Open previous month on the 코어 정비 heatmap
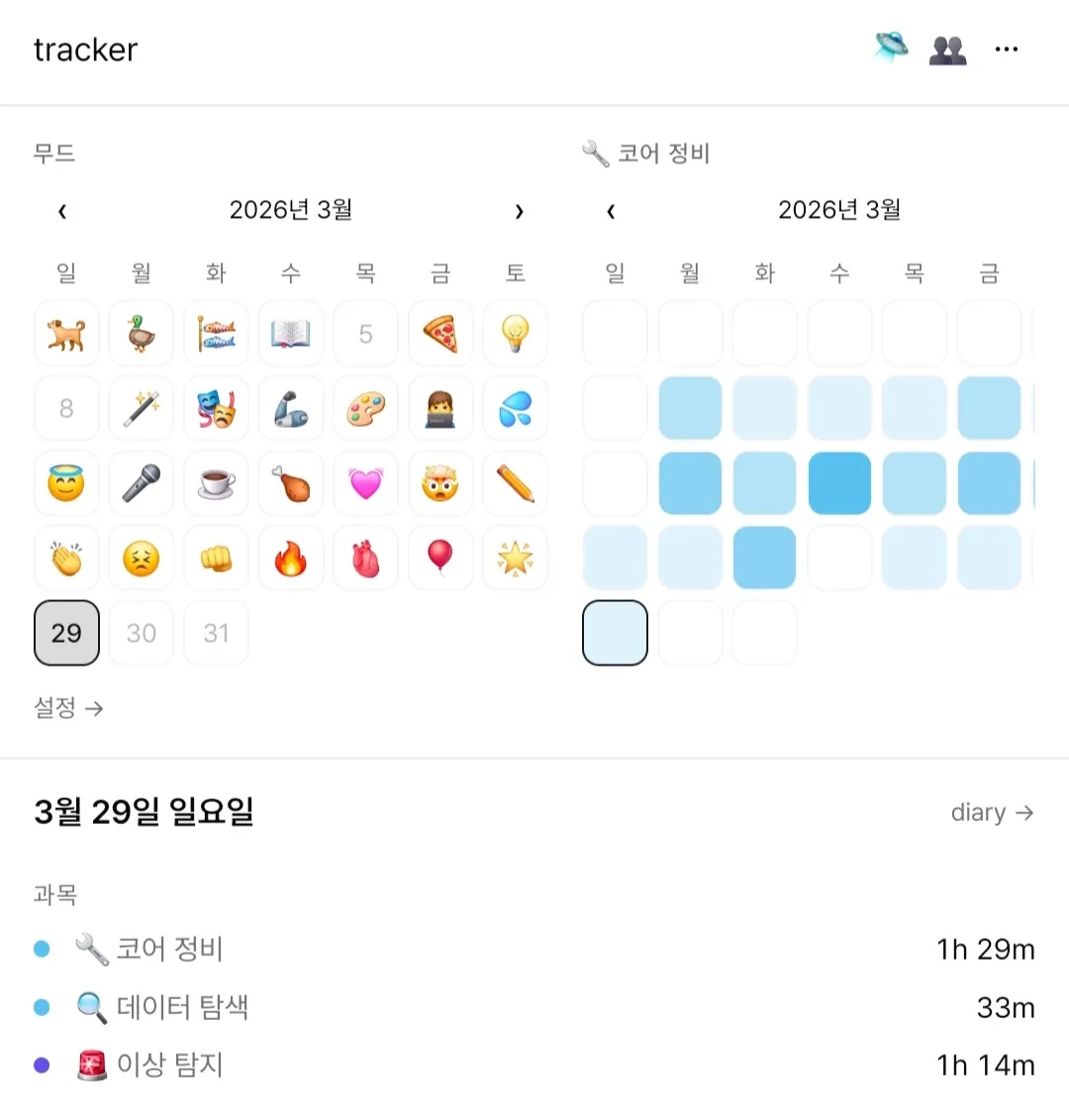The image size is (1069, 1120). (x=610, y=211)
